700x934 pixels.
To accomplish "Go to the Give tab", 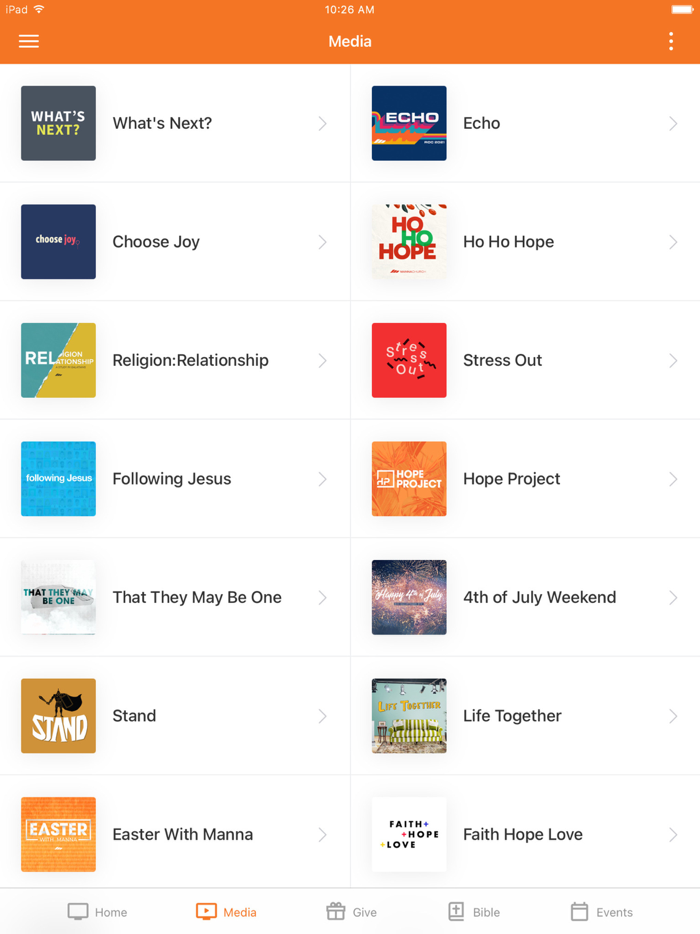I will 351,912.
